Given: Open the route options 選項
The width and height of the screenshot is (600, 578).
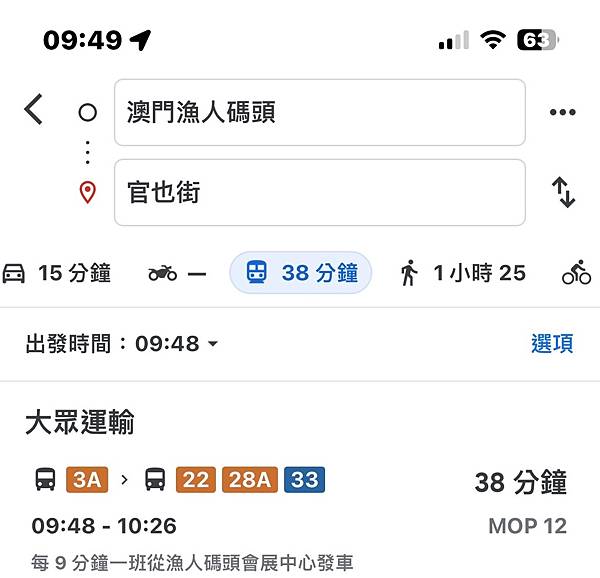Looking at the screenshot, I should click(552, 344).
